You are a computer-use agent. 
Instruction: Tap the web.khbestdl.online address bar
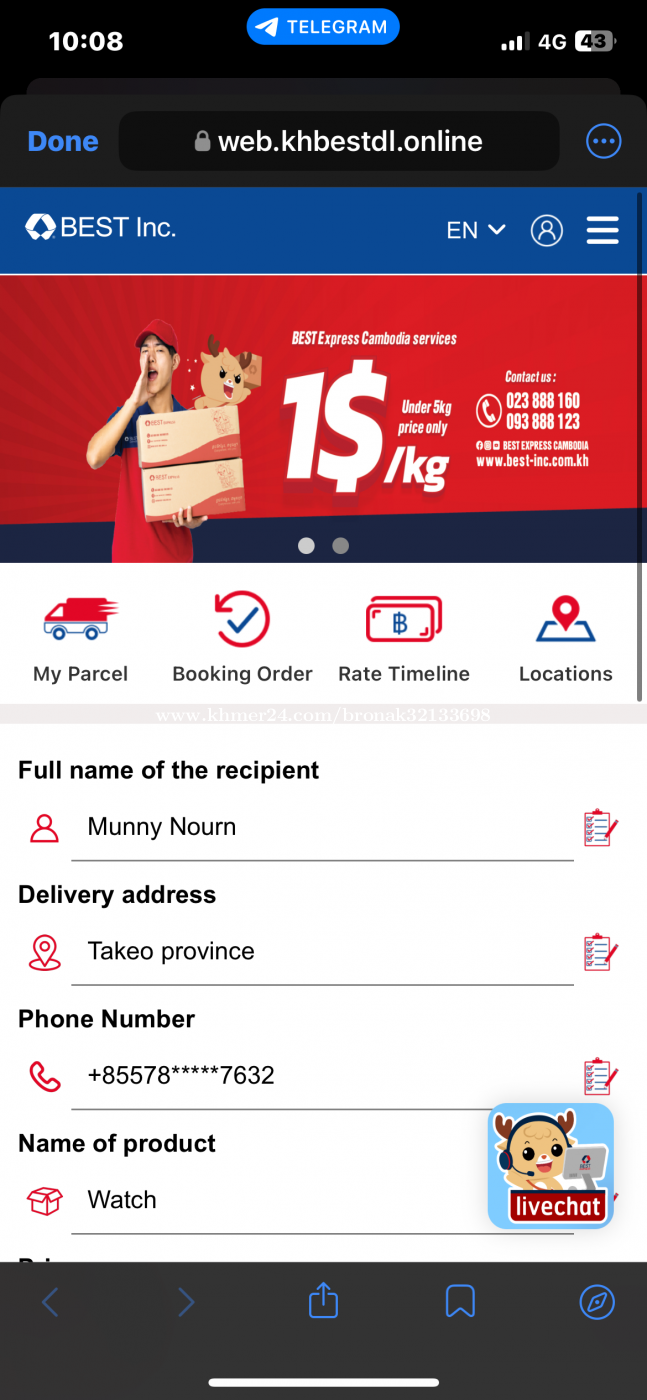(x=339, y=142)
